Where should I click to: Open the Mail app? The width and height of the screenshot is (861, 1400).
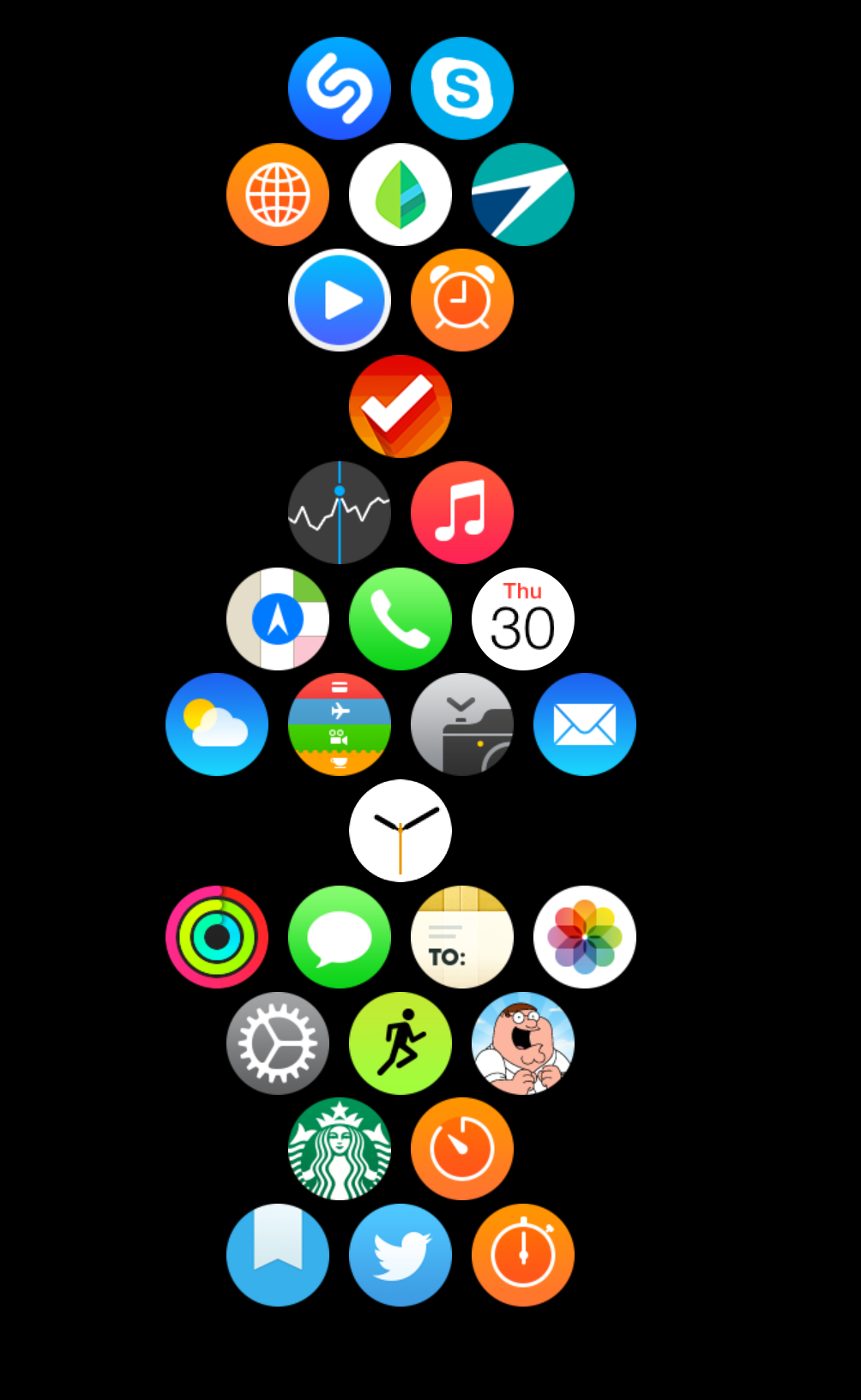[585, 724]
